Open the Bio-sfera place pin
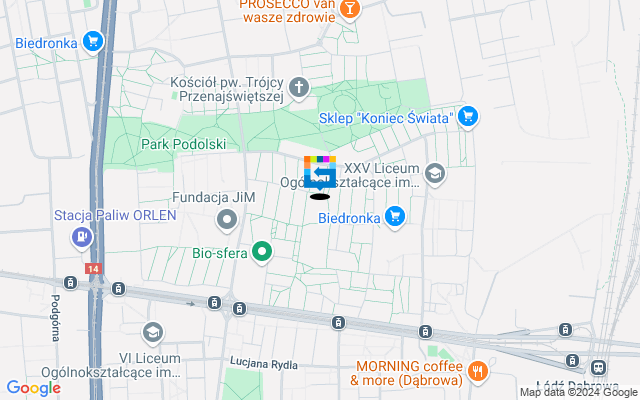Image resolution: width=640 pixels, height=400 pixels. [x=262, y=252]
